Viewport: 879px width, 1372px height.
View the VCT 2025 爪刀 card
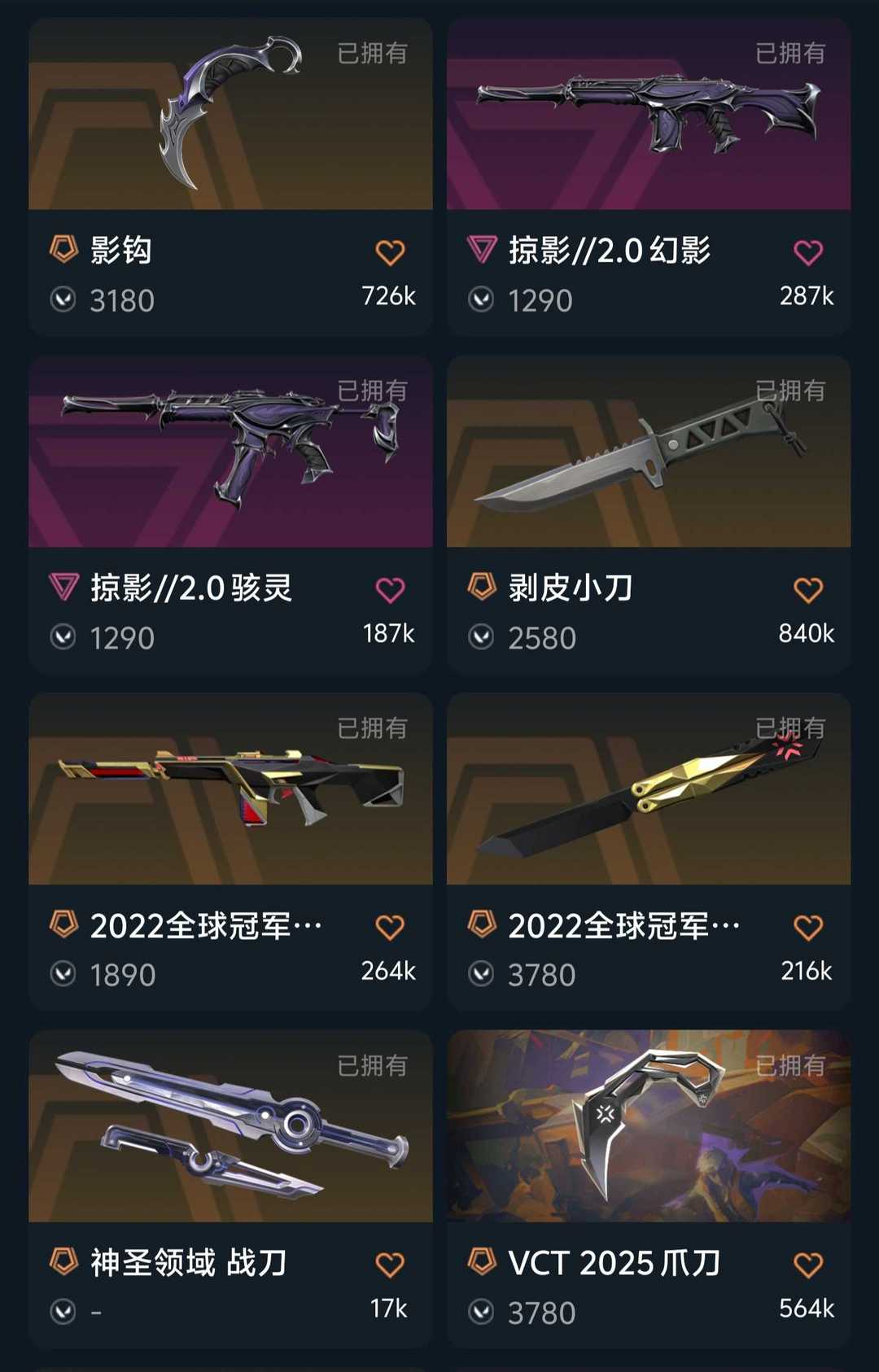tap(649, 1126)
